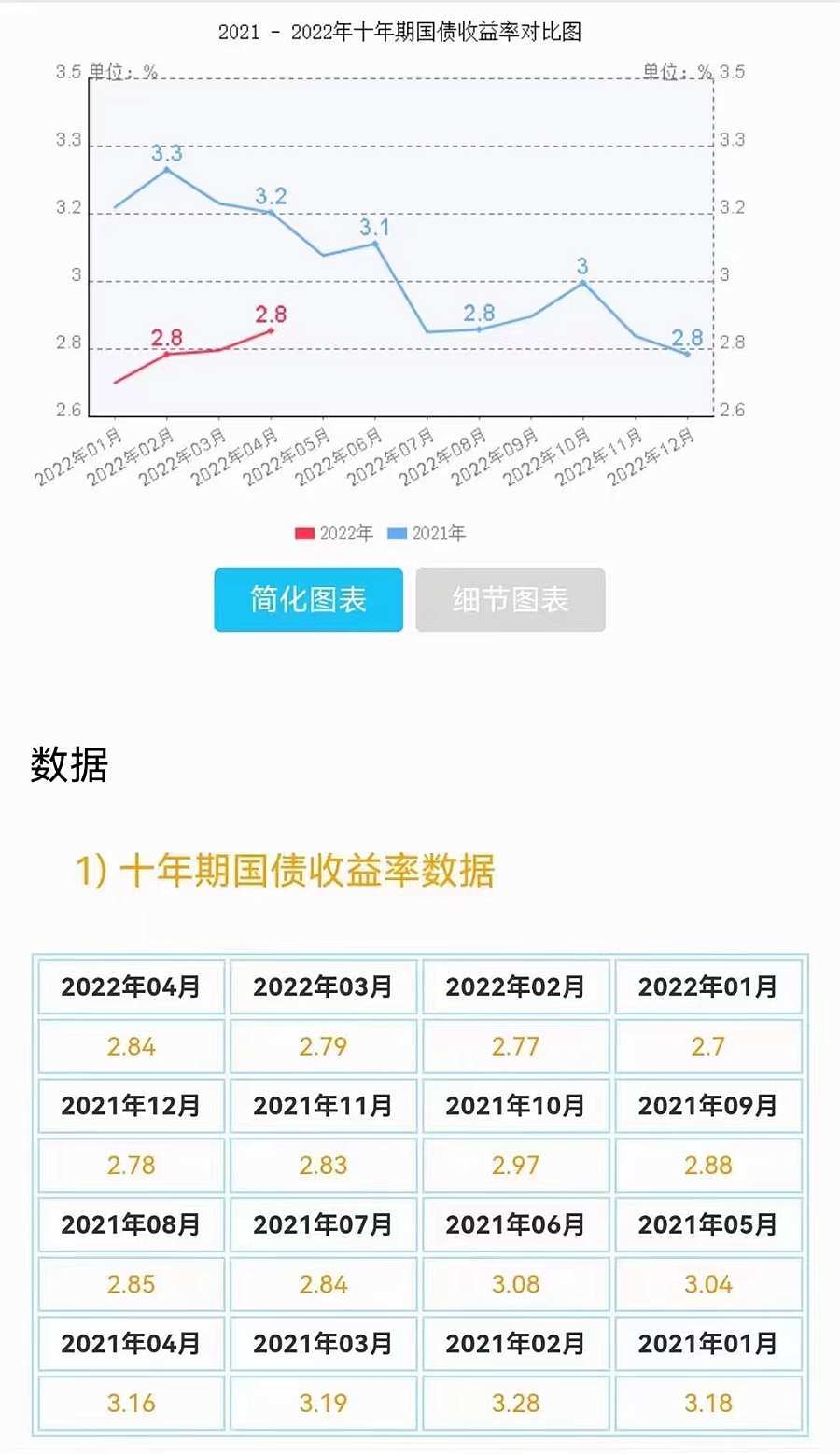This screenshot has height=1454, width=840.
Task: Click the 2.84 value for 2022年04月
Action: coord(130,1046)
